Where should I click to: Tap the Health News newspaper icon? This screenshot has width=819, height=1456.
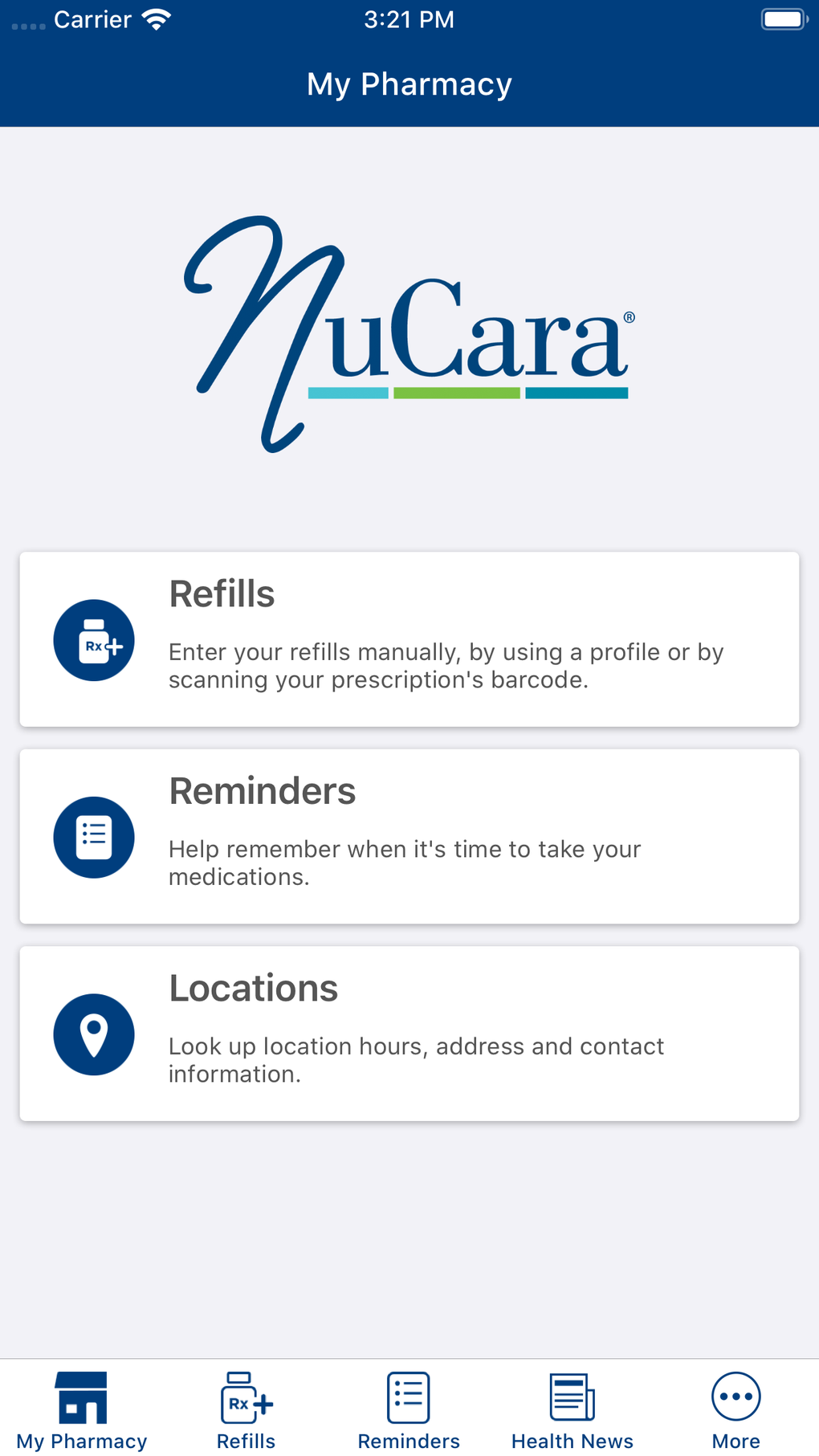click(x=572, y=1397)
